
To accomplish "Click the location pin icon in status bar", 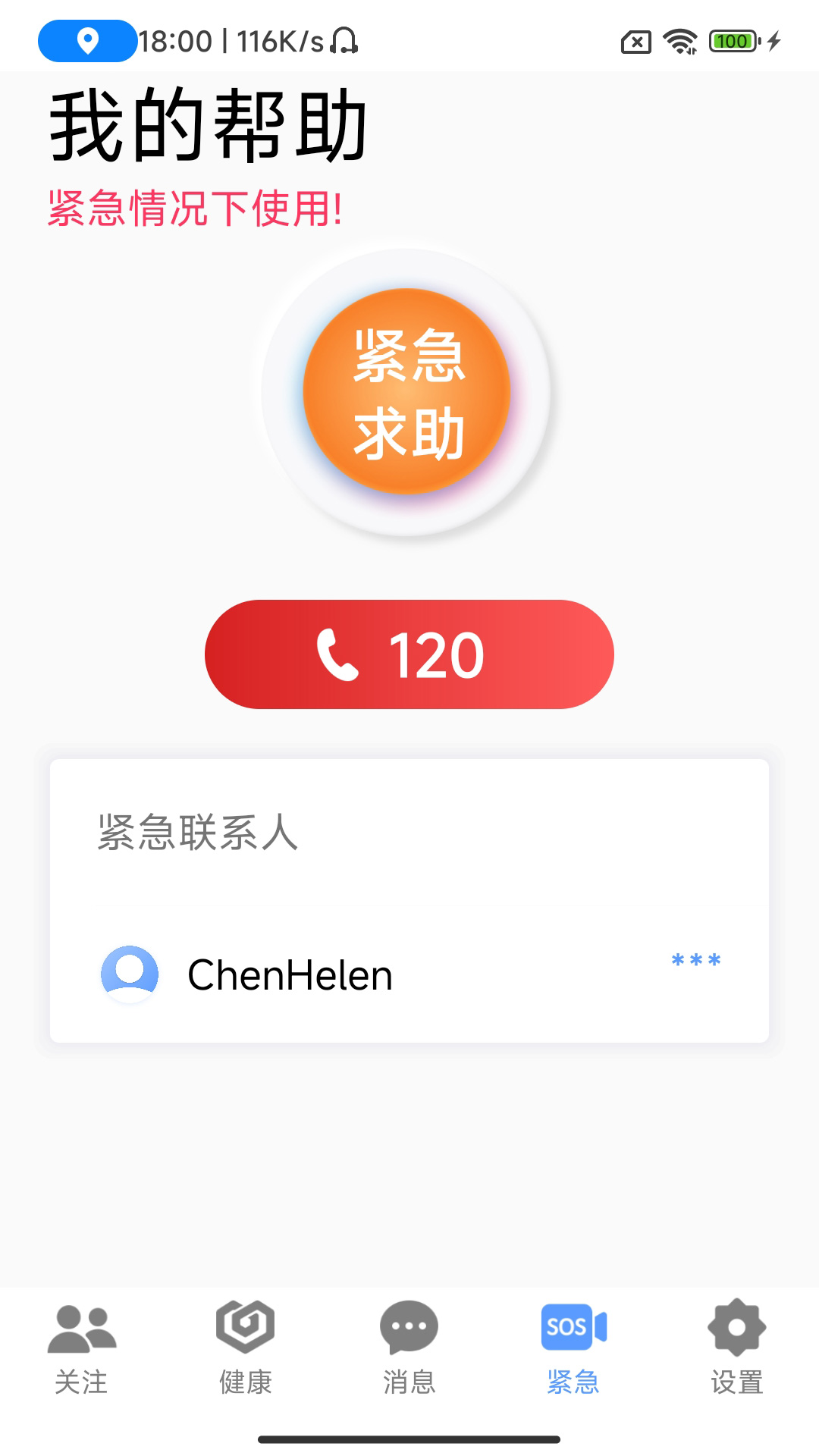I will pos(87,42).
